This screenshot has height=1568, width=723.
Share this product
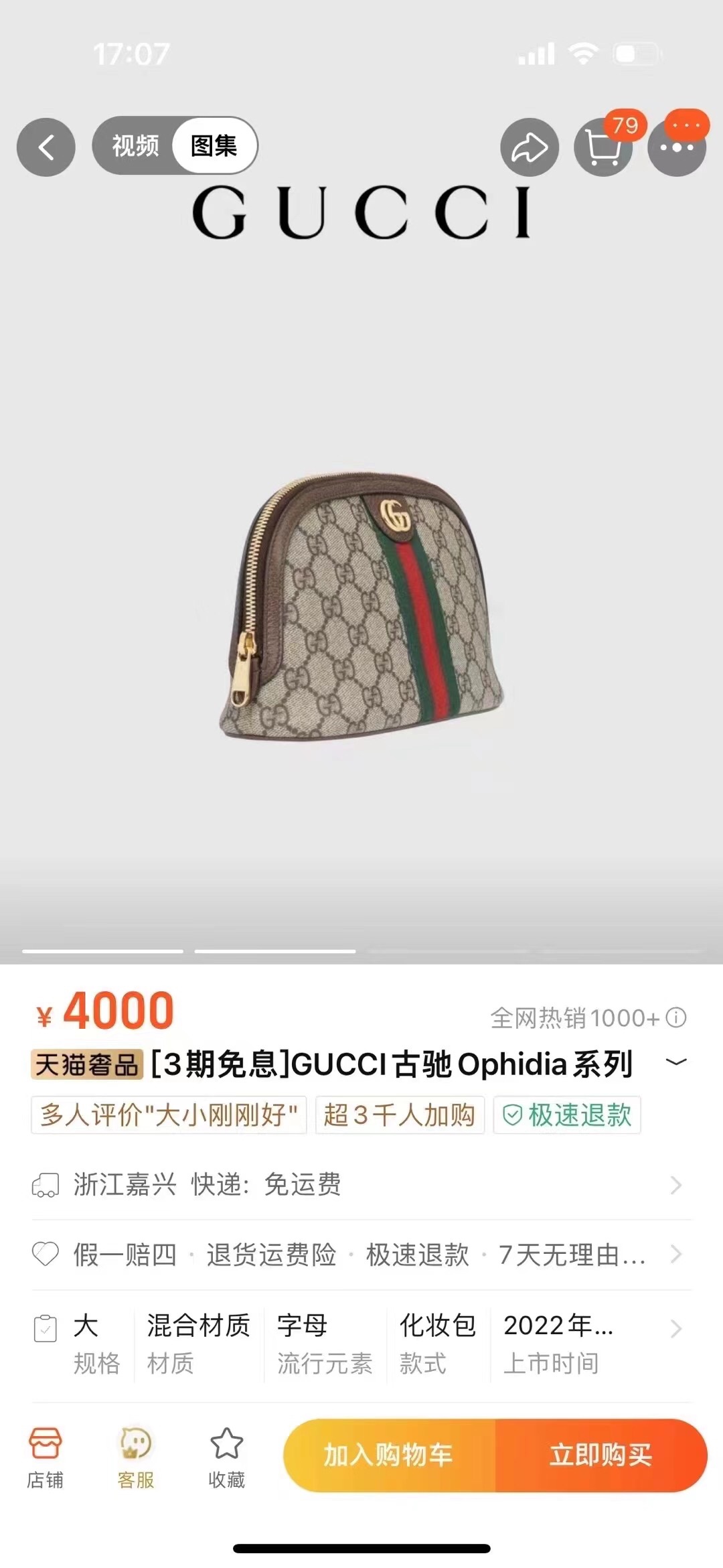[x=529, y=147]
